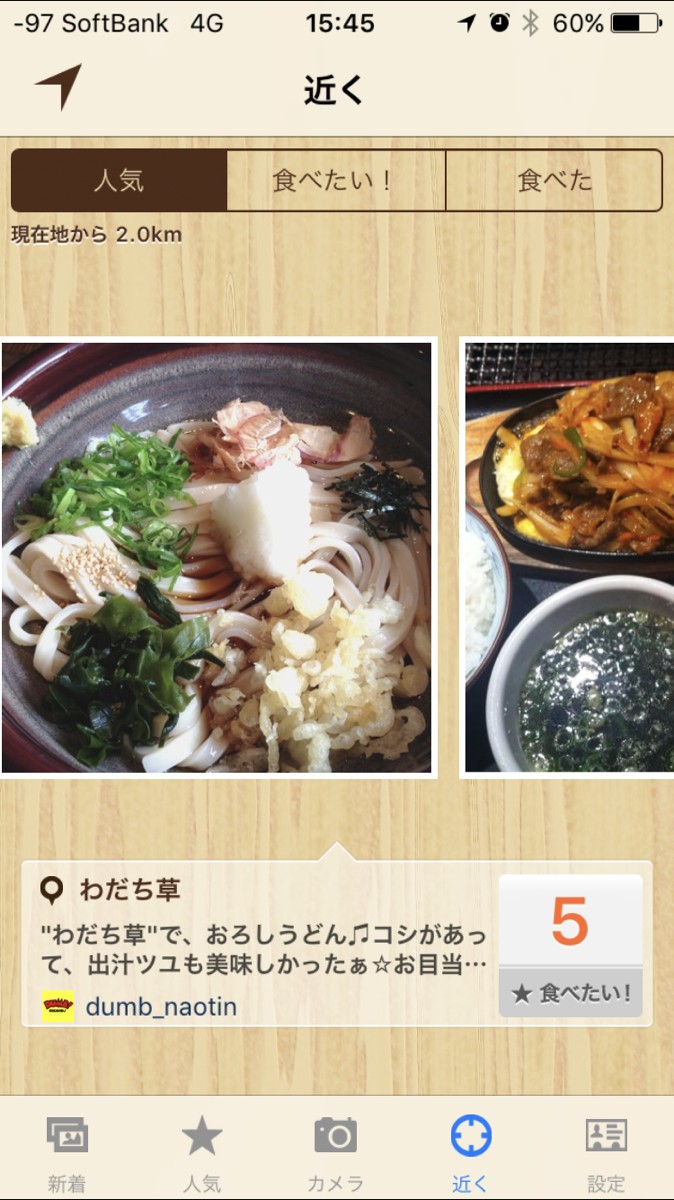Select the 人気 segment
The height and width of the screenshot is (1200, 674).
coord(119,181)
